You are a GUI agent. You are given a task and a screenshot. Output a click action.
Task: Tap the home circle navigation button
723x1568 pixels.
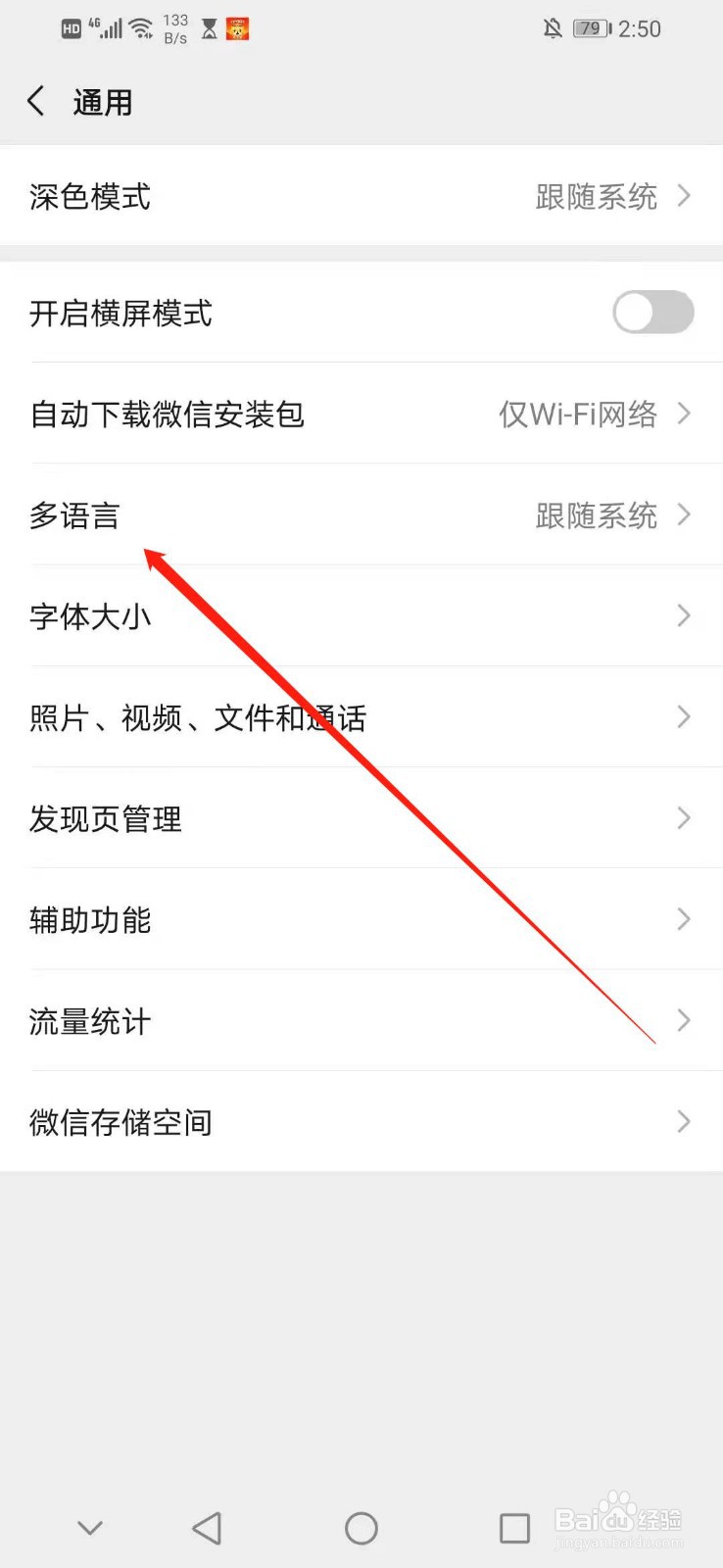(361, 1527)
